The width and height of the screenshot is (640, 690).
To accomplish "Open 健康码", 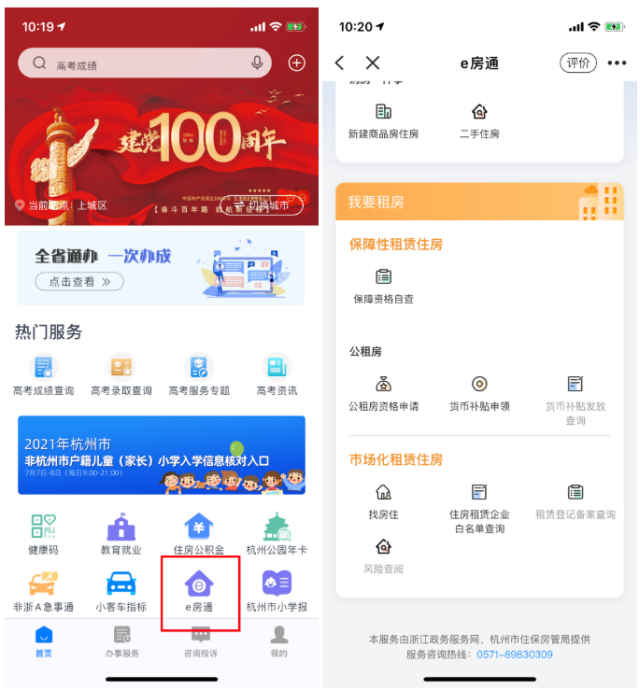I will (43, 535).
